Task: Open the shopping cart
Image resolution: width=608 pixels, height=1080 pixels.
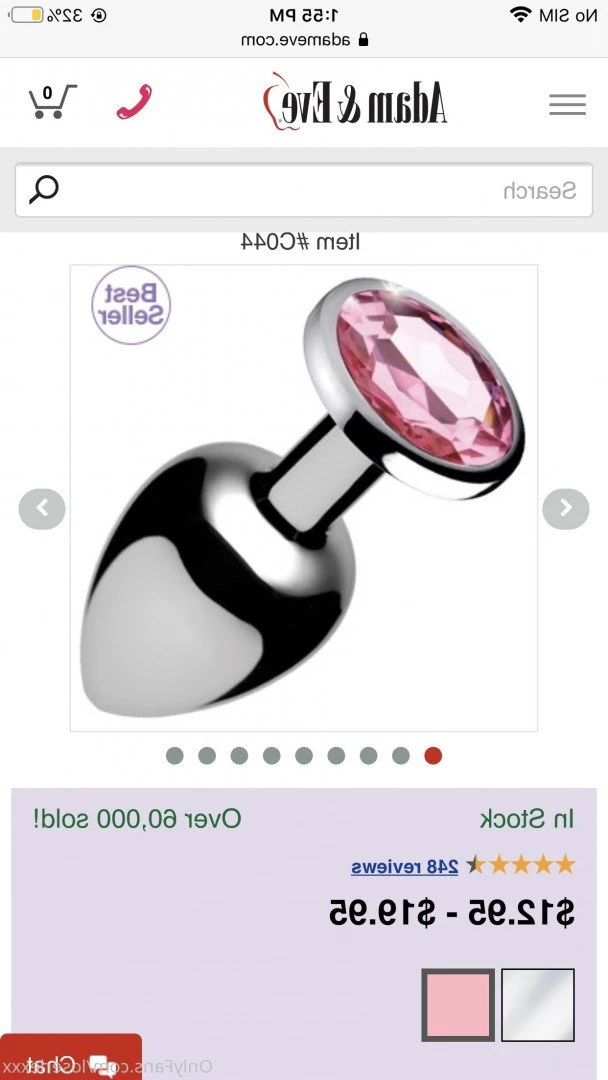Action: [52, 101]
